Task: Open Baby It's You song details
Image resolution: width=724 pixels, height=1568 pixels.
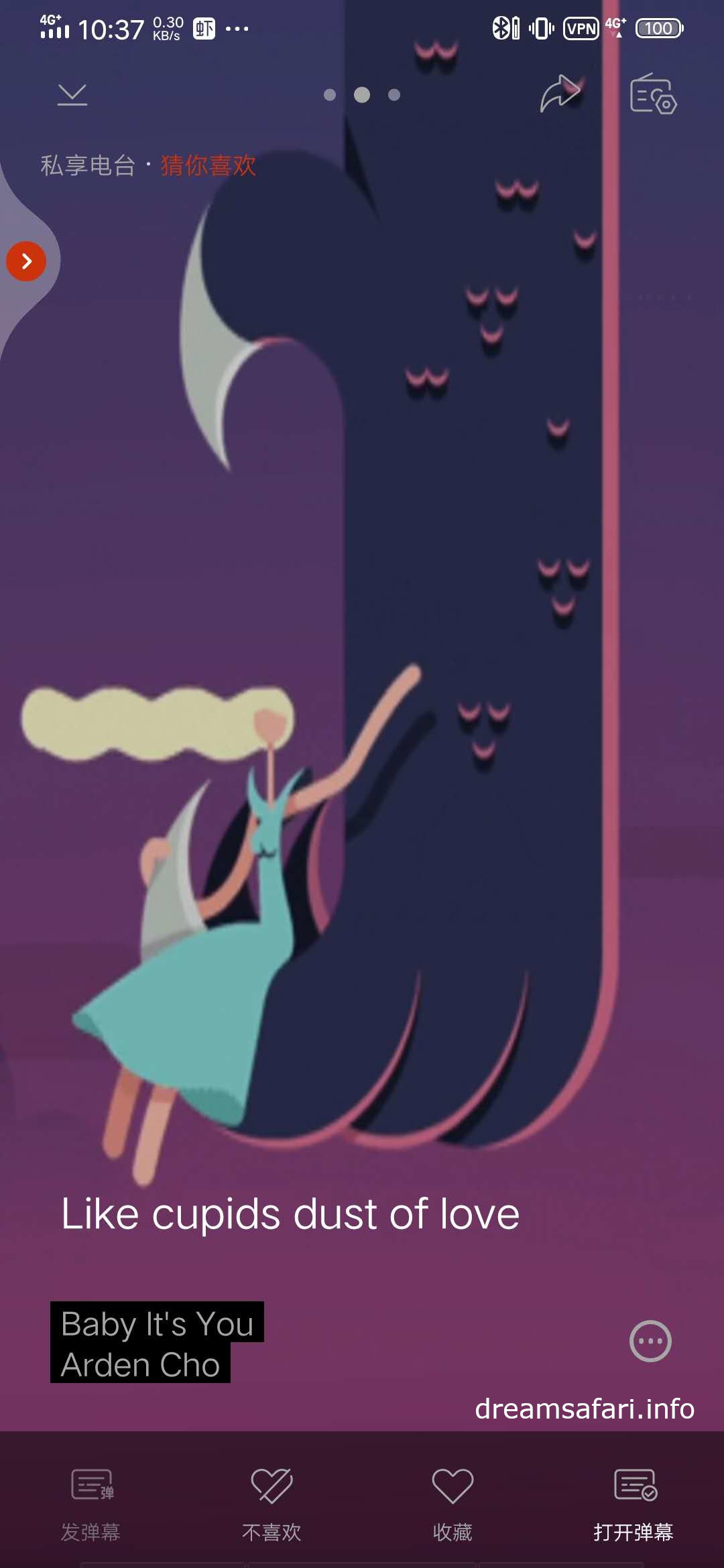Action: tap(157, 1323)
